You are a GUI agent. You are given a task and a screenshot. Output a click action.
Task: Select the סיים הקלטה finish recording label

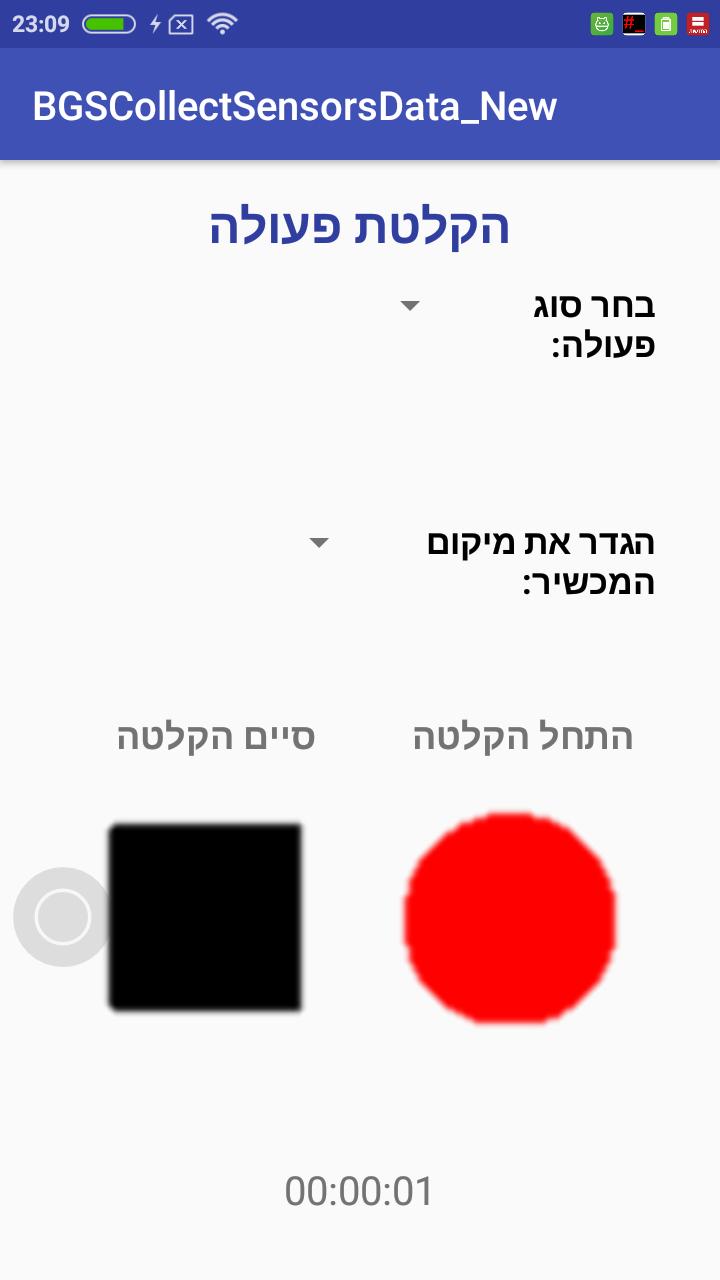tap(212, 736)
